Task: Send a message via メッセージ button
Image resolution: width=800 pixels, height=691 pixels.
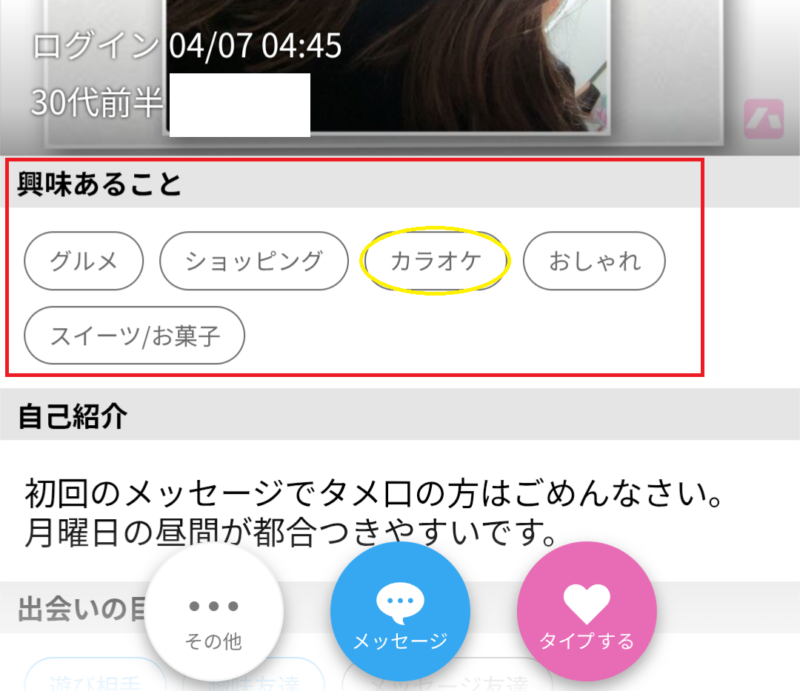Action: [x=400, y=613]
